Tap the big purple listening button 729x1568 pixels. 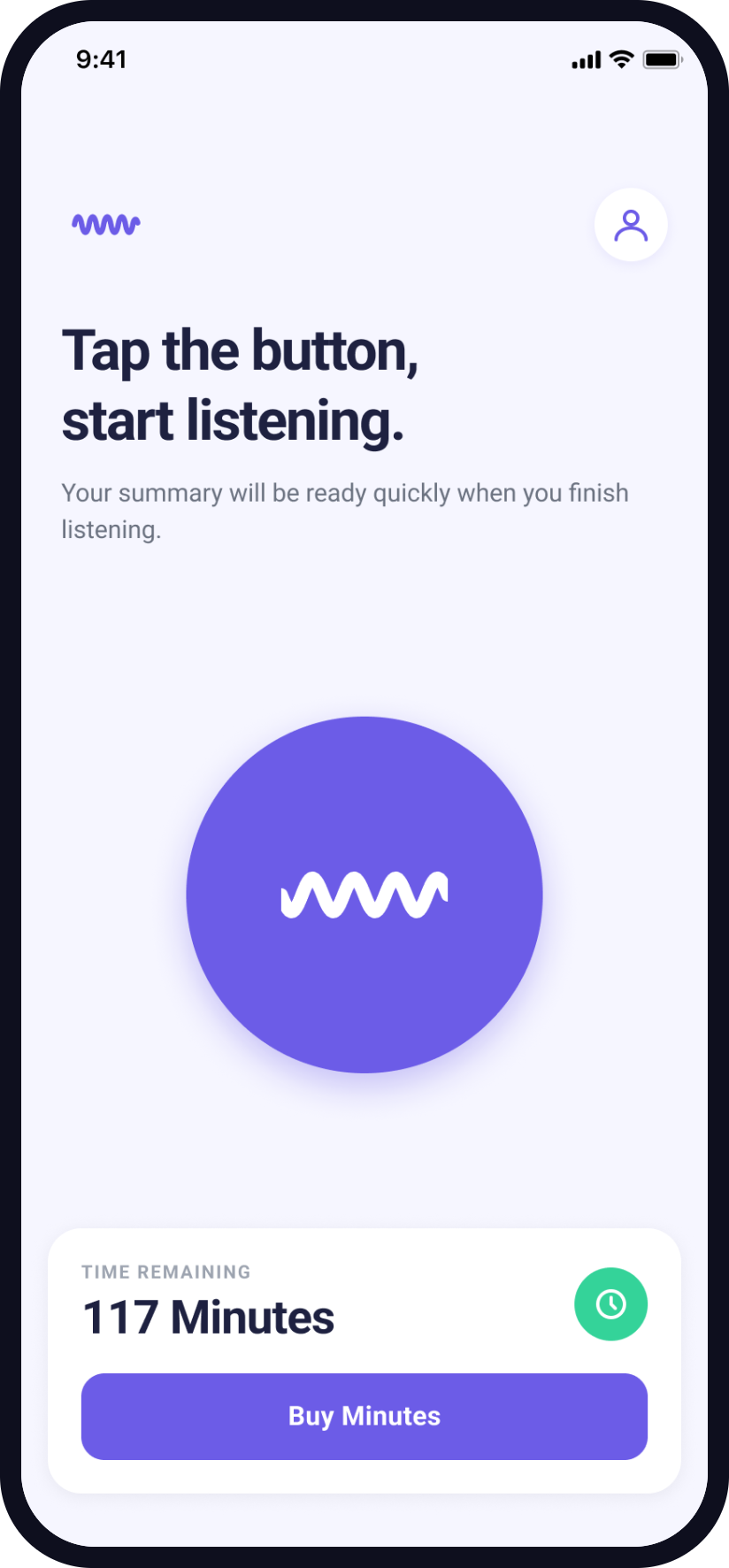(364, 895)
